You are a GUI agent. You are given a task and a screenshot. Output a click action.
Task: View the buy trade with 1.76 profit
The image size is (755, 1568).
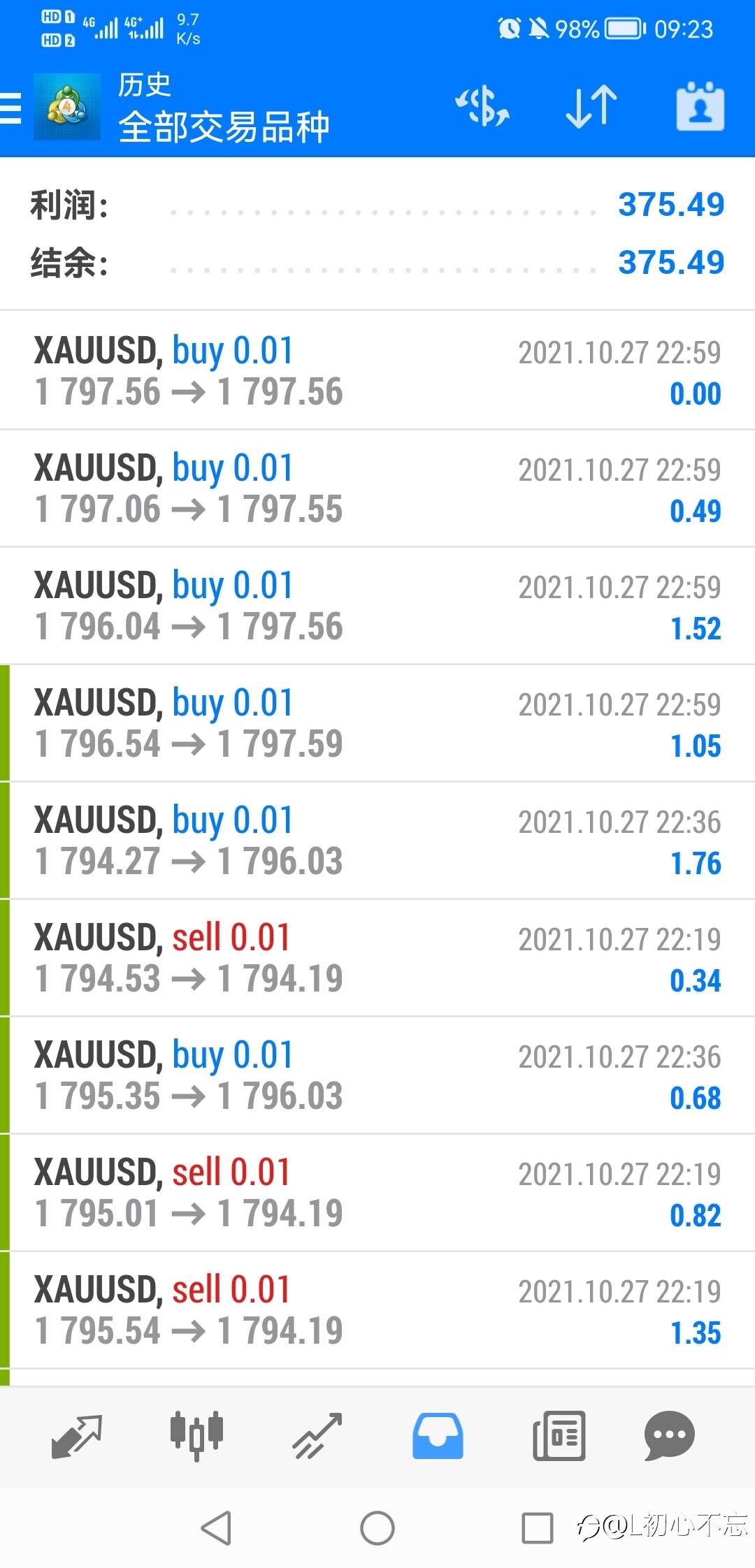377,840
